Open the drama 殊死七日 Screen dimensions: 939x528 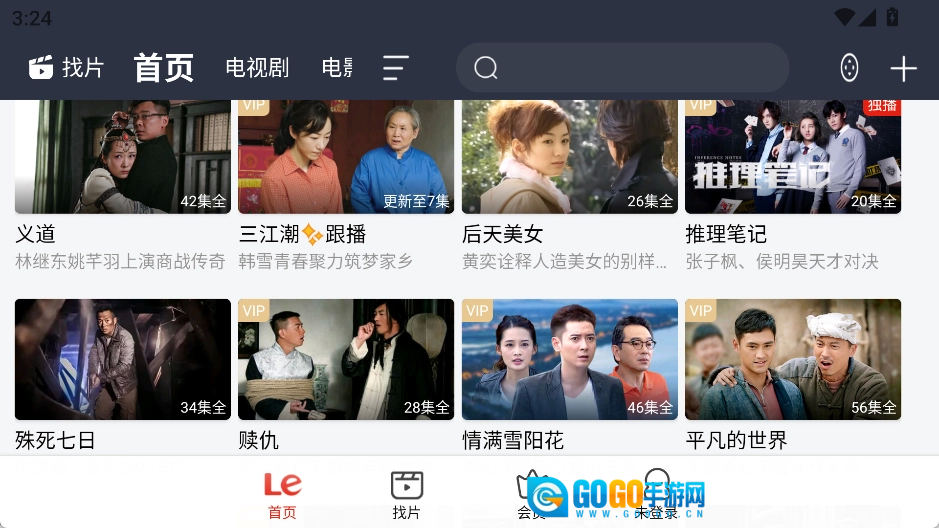[x=122, y=360]
